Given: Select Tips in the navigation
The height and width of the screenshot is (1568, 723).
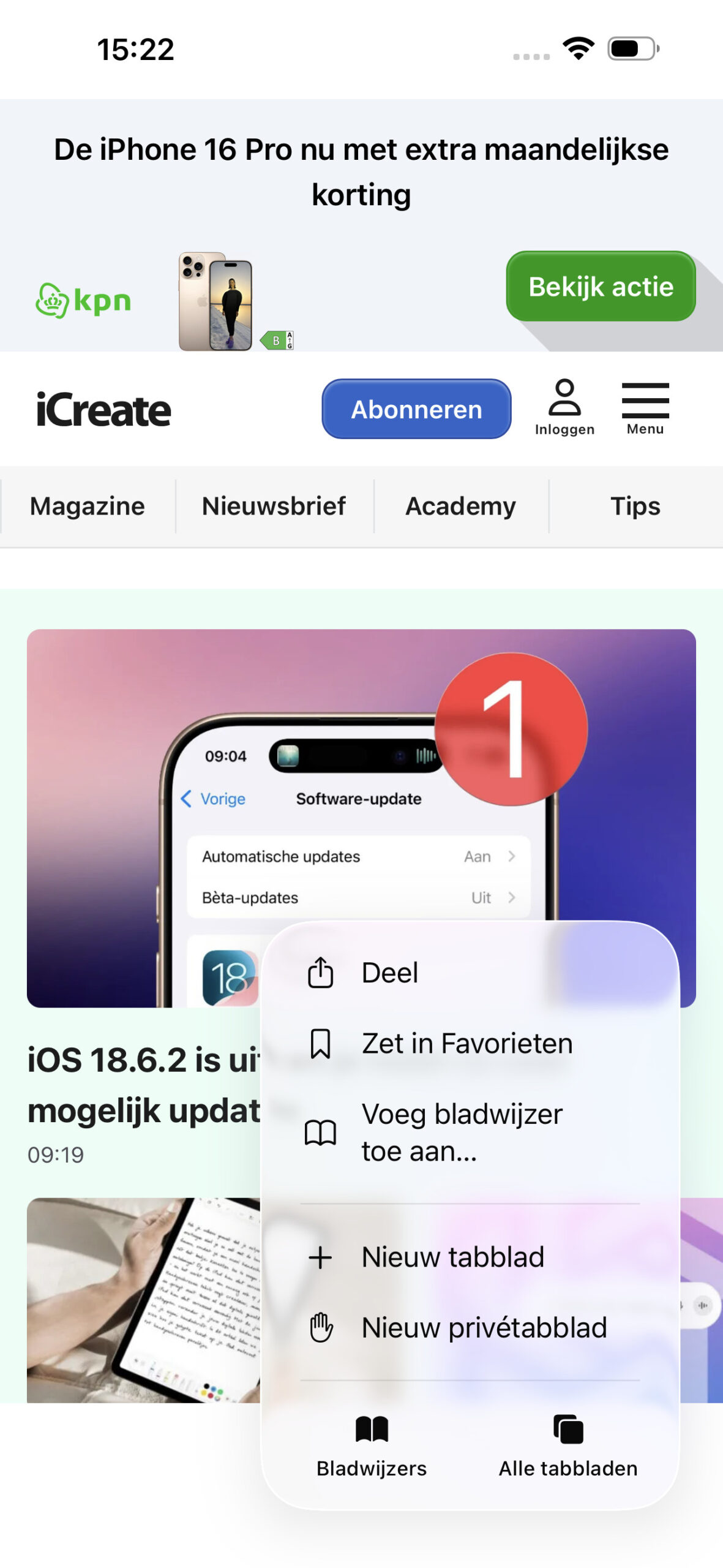Looking at the screenshot, I should 635,506.
